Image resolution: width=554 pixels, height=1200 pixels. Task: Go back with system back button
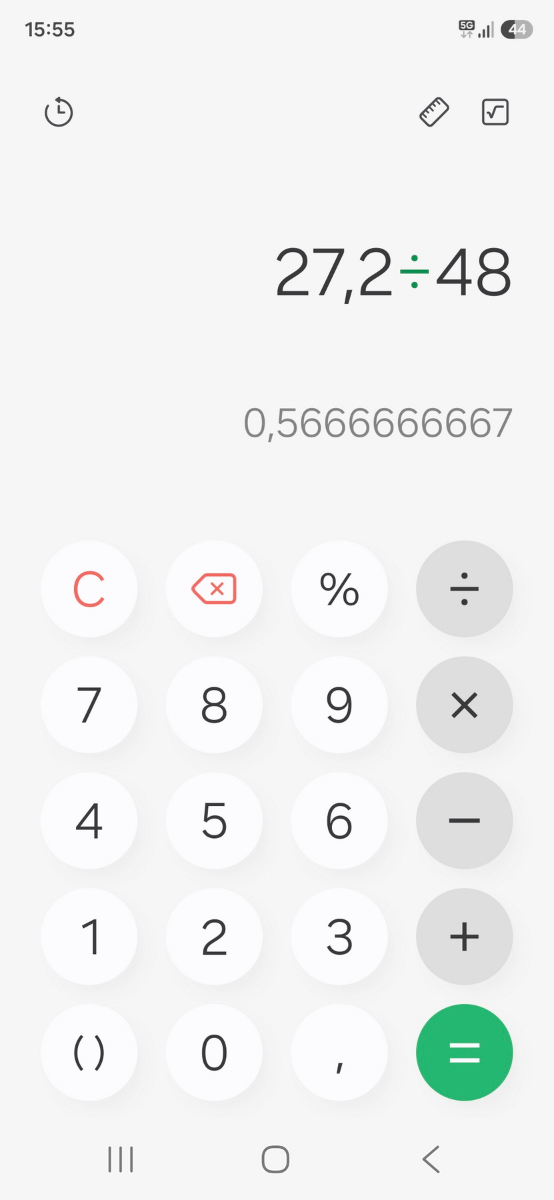[431, 1159]
